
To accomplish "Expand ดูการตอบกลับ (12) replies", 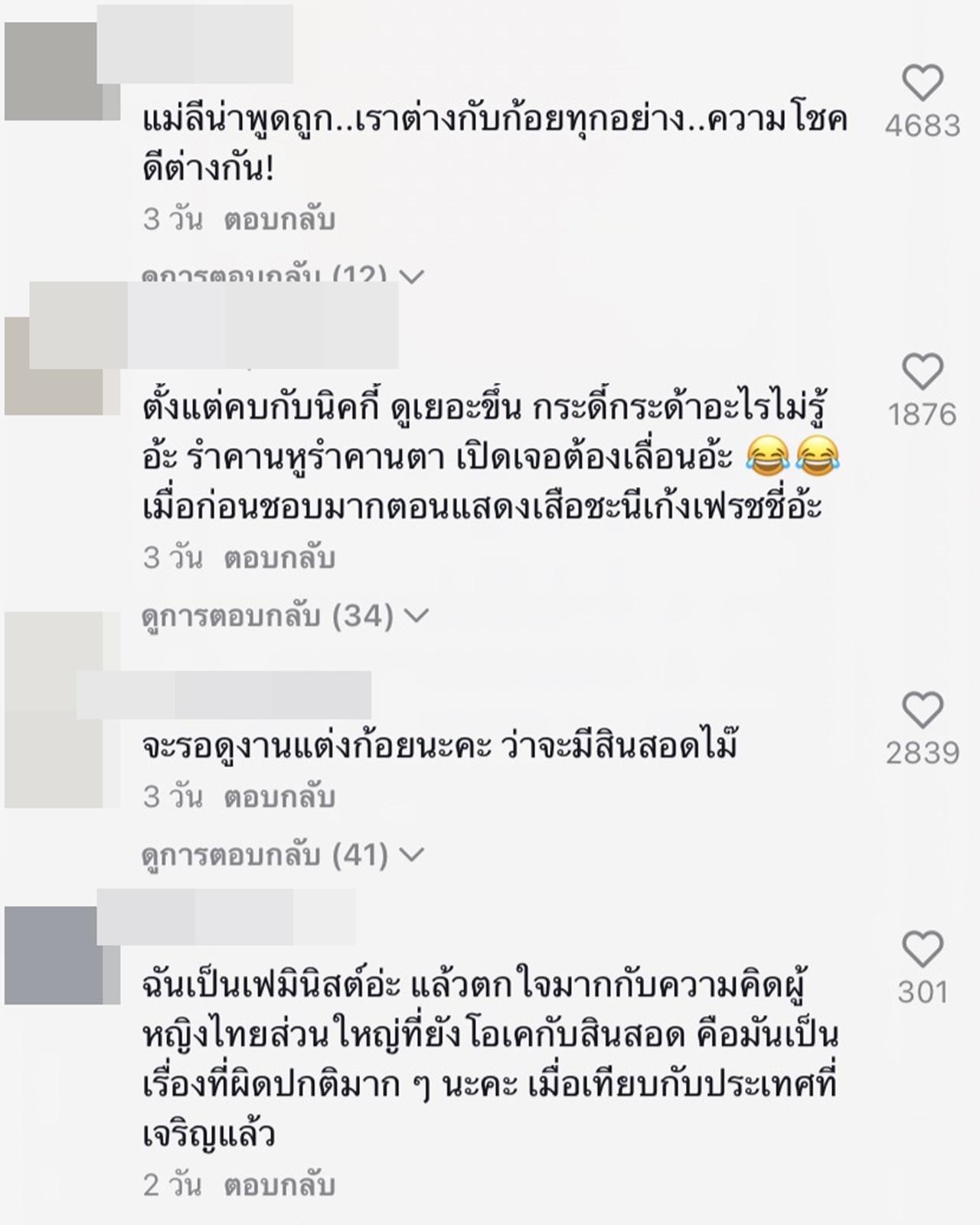I will [283, 275].
